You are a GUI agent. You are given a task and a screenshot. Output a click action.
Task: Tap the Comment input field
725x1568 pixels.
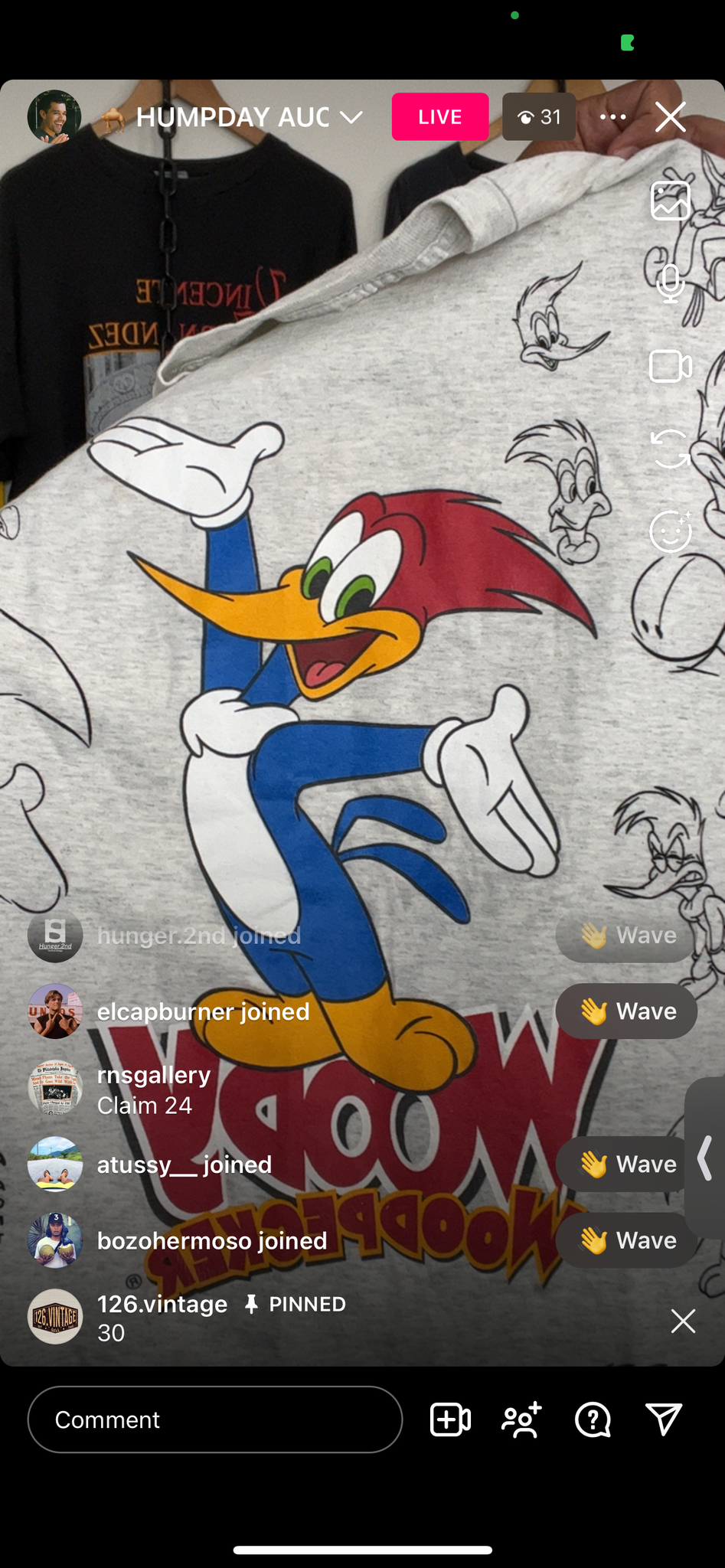point(215,1419)
